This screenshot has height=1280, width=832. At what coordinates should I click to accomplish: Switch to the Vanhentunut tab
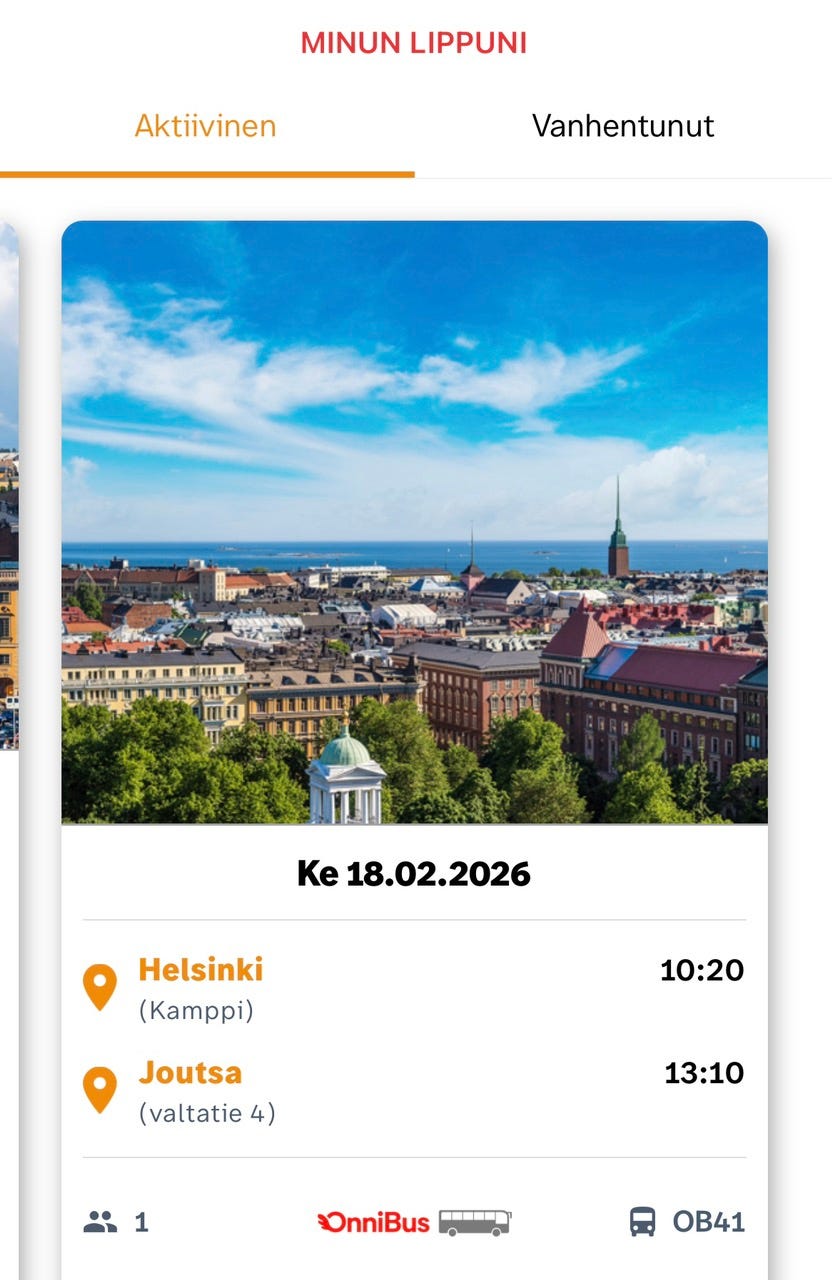click(x=624, y=126)
